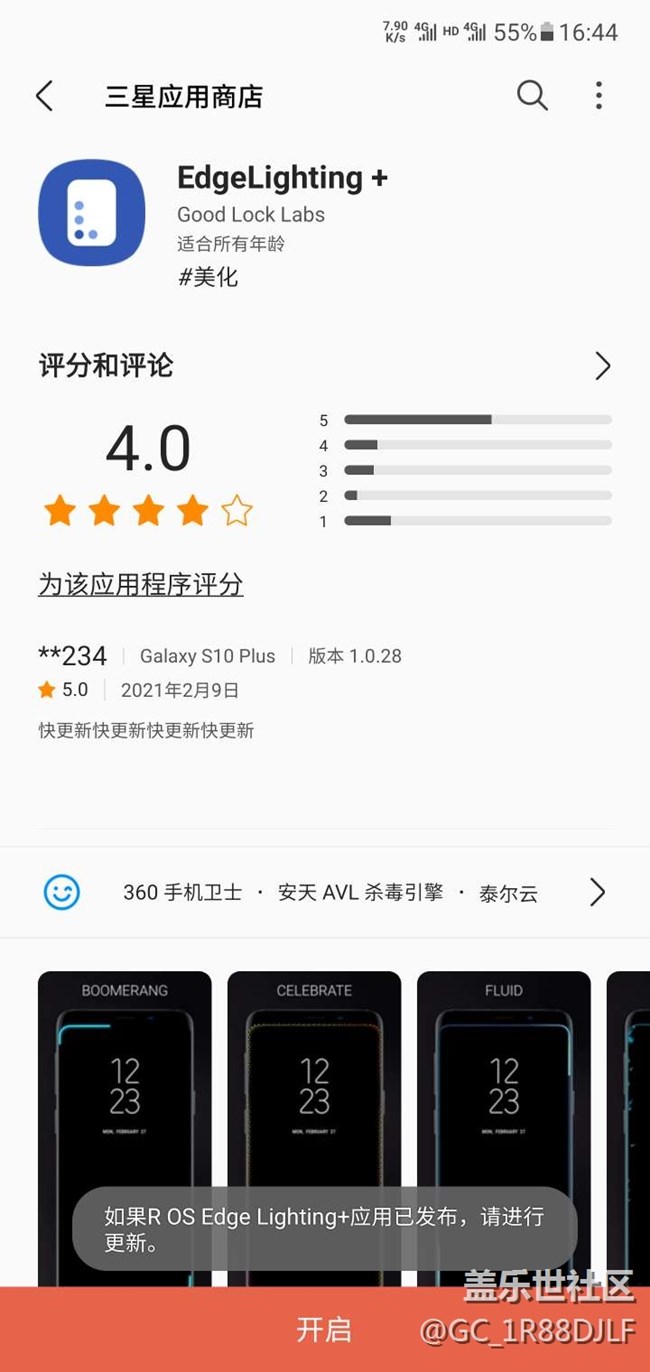Open the three-dot overflow menu
Screen dimensions: 650x1372
(598, 96)
